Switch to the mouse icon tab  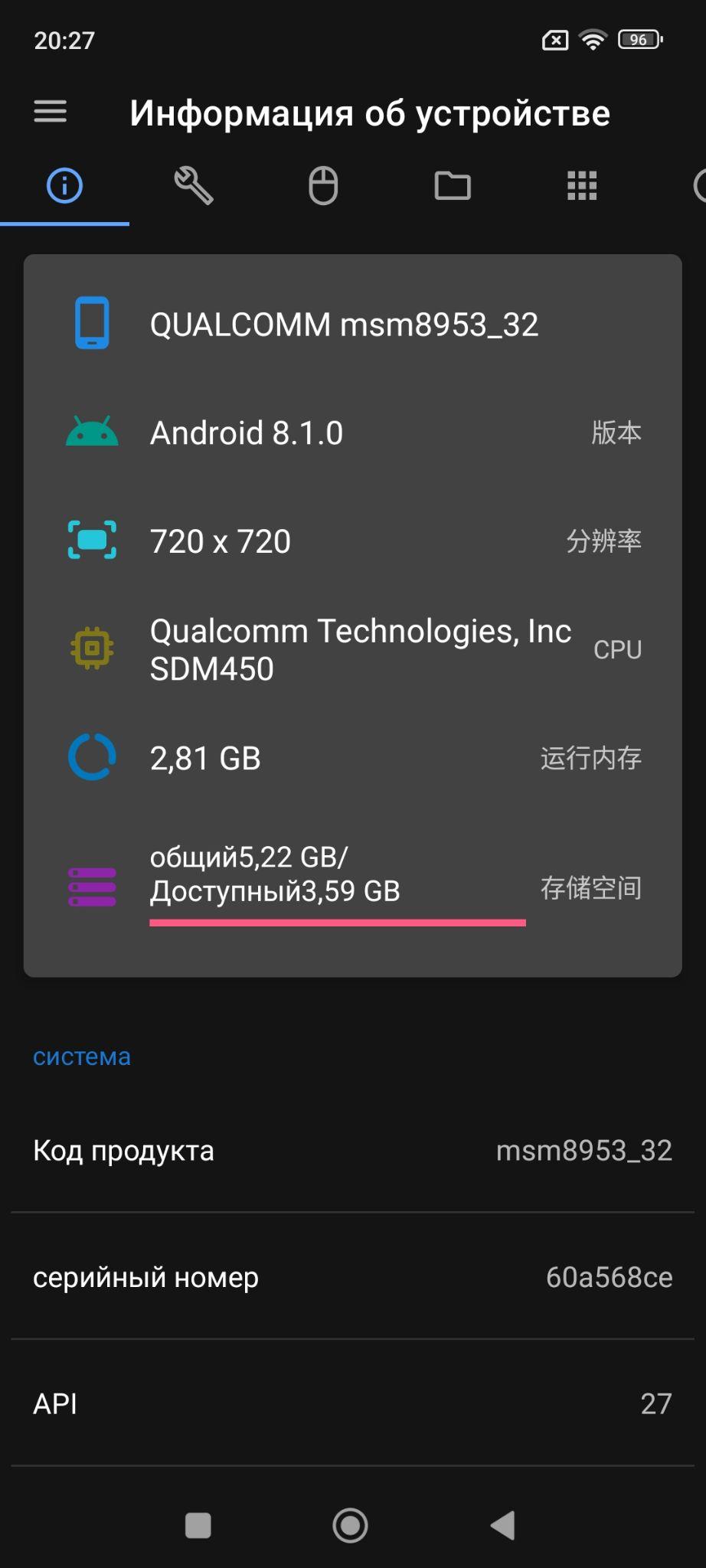coord(323,186)
